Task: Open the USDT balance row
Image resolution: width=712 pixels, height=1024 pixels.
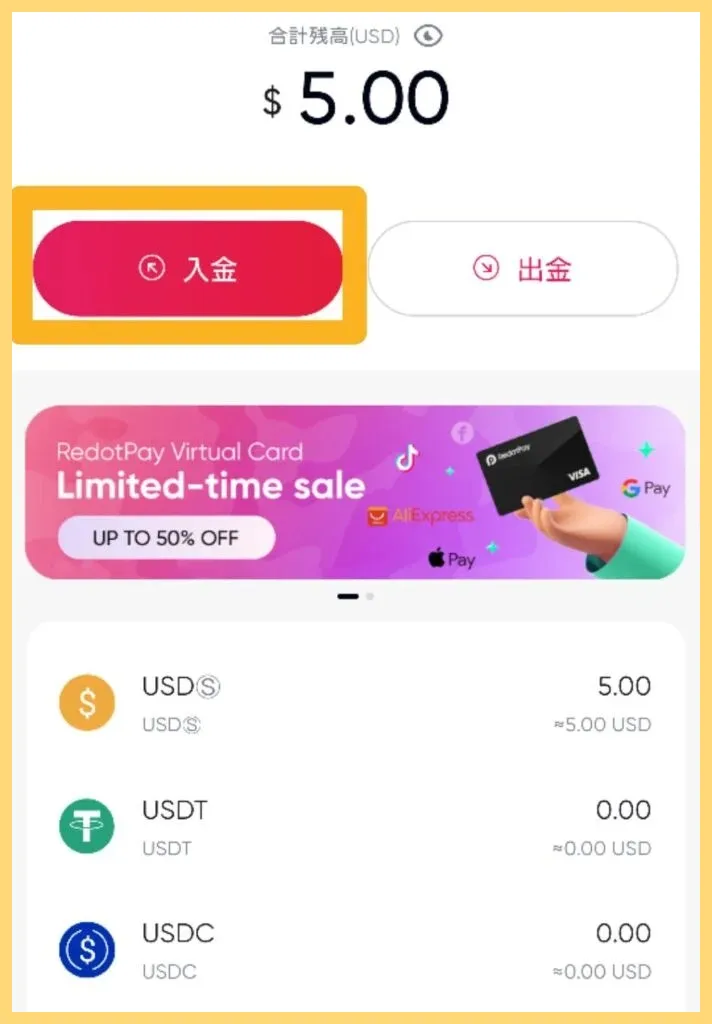Action: tap(355, 827)
